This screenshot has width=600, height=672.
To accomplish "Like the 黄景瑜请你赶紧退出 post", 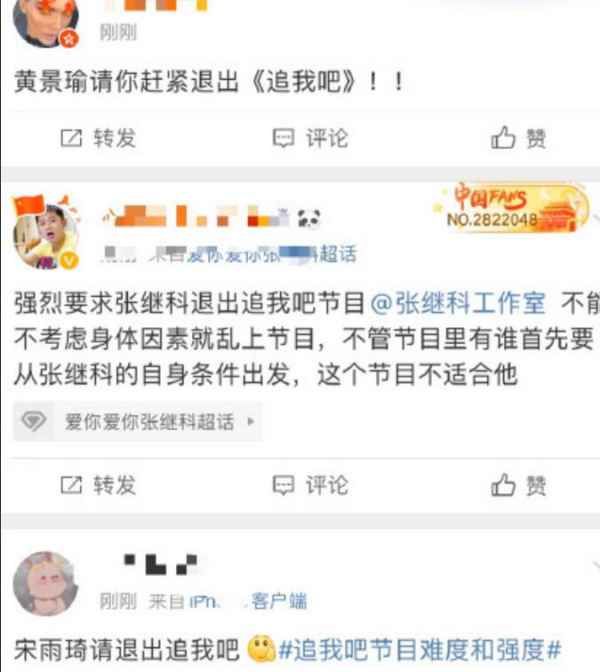I will pos(519,138).
